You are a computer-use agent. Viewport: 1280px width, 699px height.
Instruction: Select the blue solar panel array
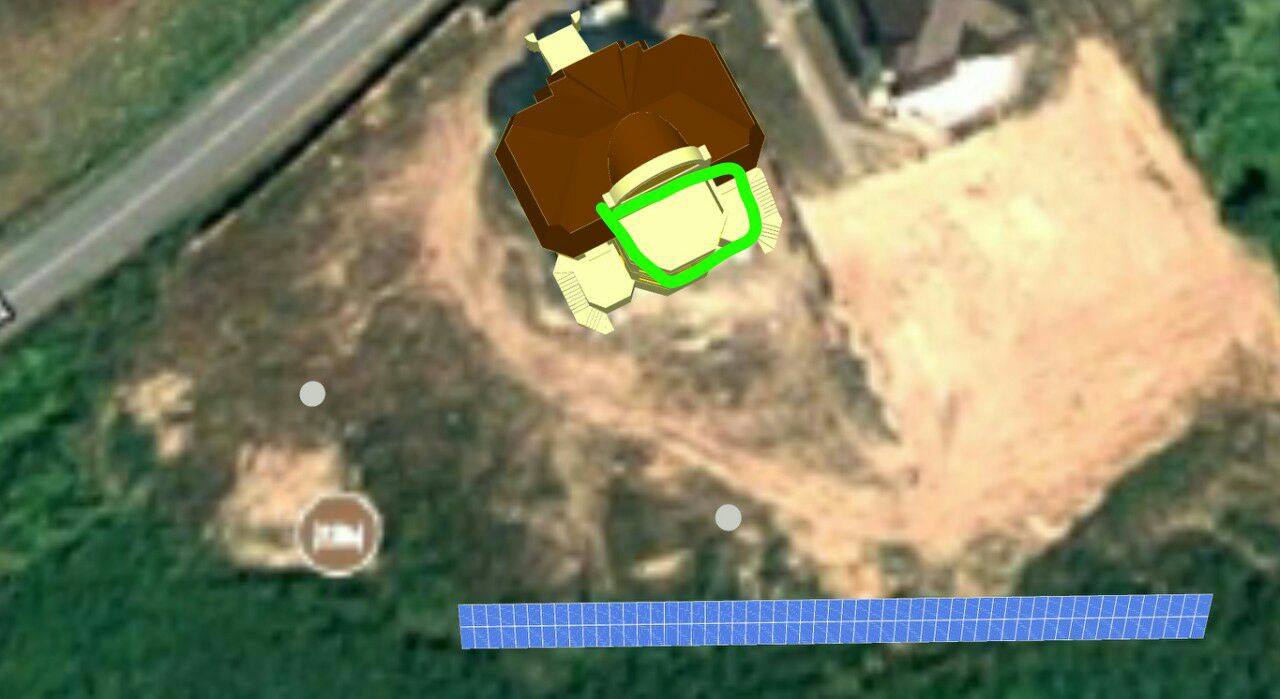coord(835,621)
